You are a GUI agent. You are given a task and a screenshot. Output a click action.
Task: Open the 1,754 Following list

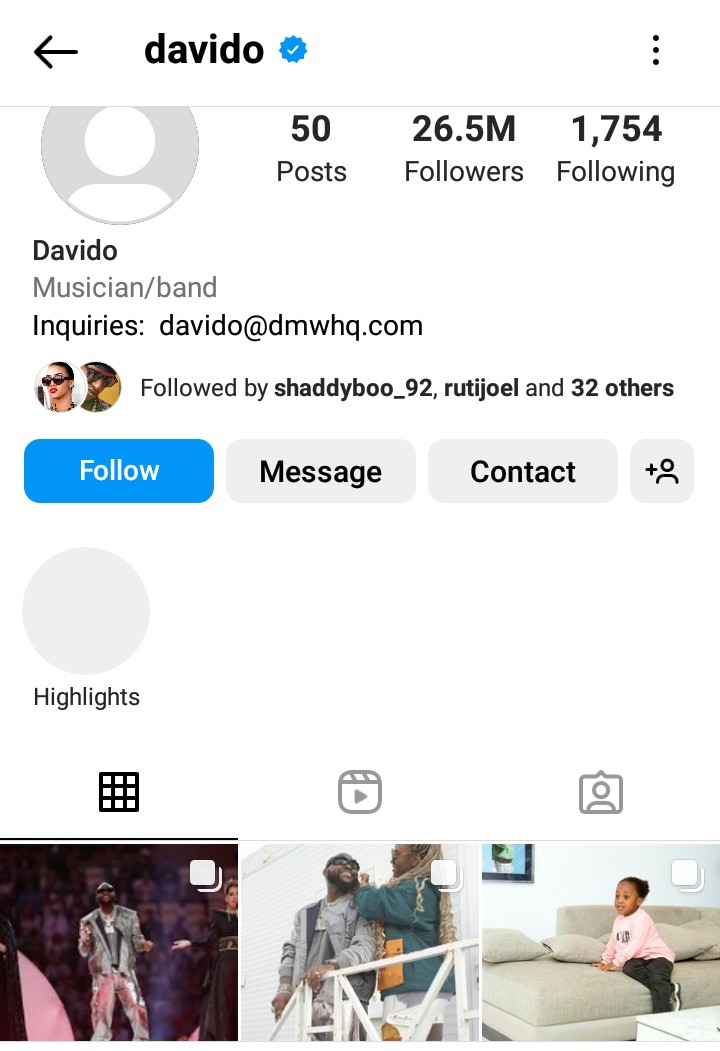615,148
